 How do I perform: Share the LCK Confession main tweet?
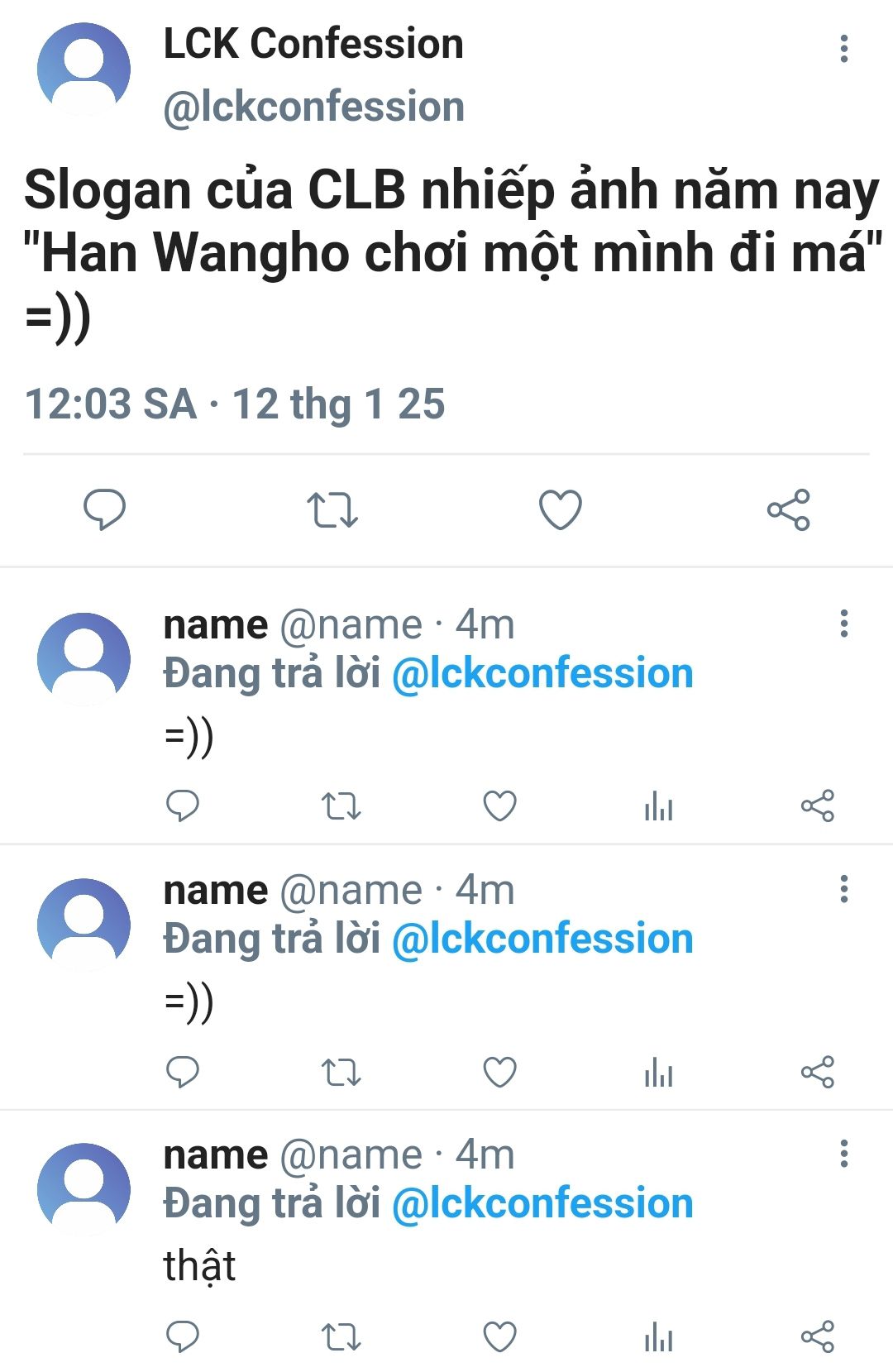coord(788,509)
